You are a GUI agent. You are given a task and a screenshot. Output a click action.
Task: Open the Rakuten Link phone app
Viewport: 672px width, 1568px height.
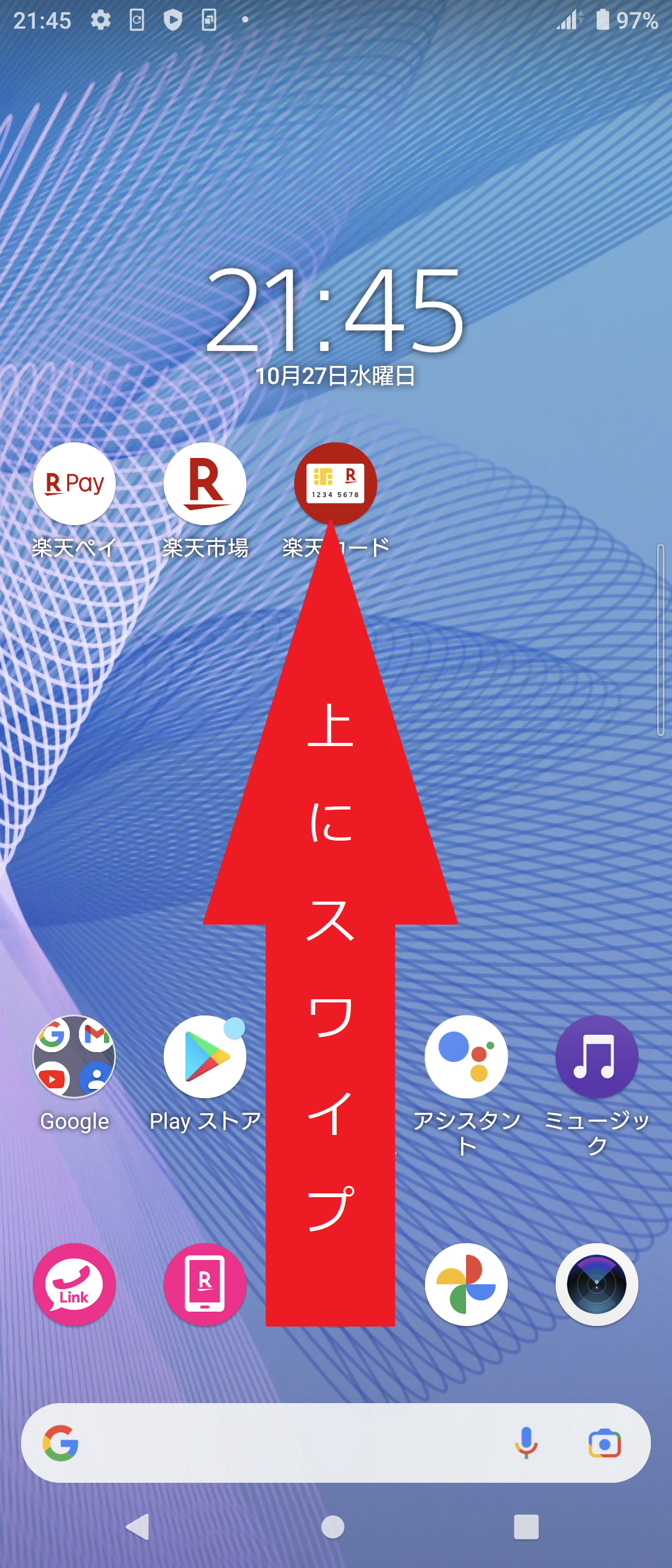(74, 1284)
